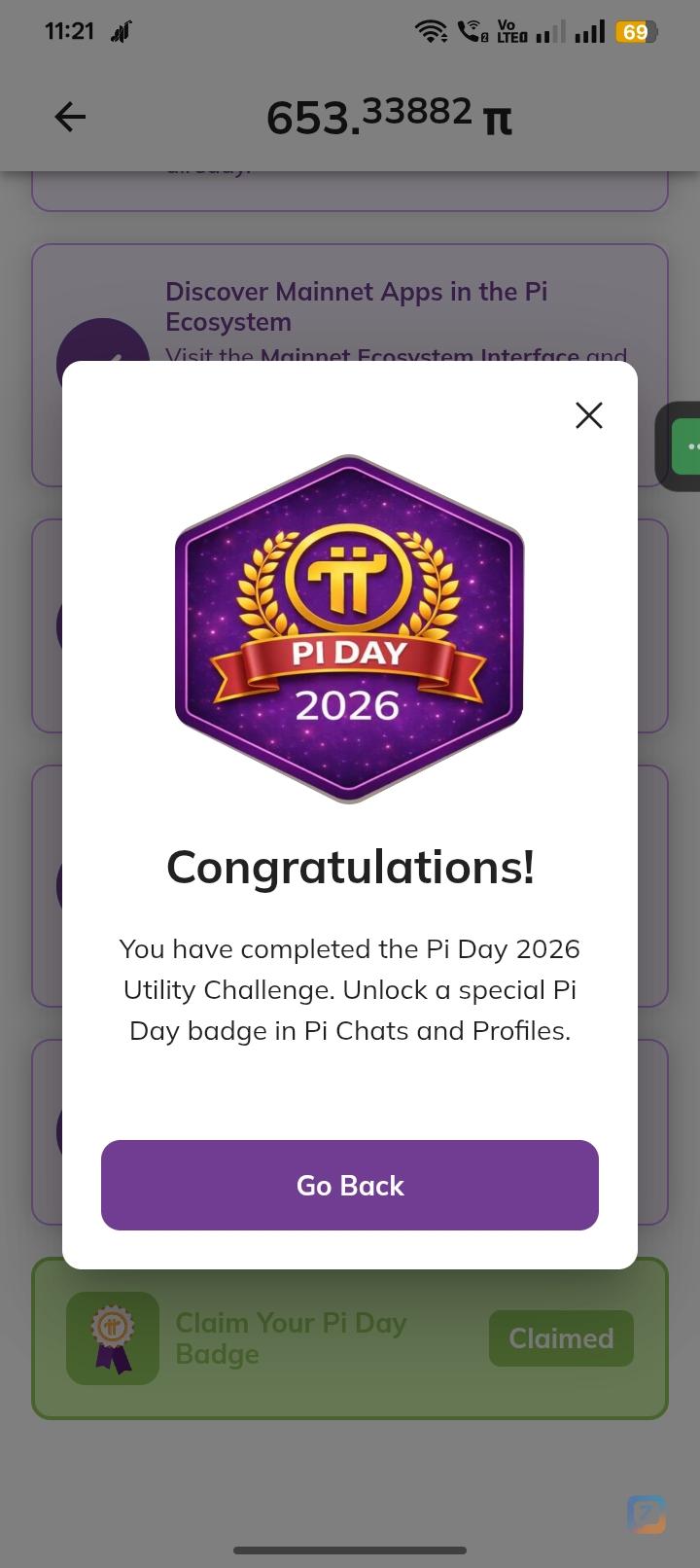700x1568 pixels.
Task: Close the Congratulations dialog
Action: pos(589,415)
